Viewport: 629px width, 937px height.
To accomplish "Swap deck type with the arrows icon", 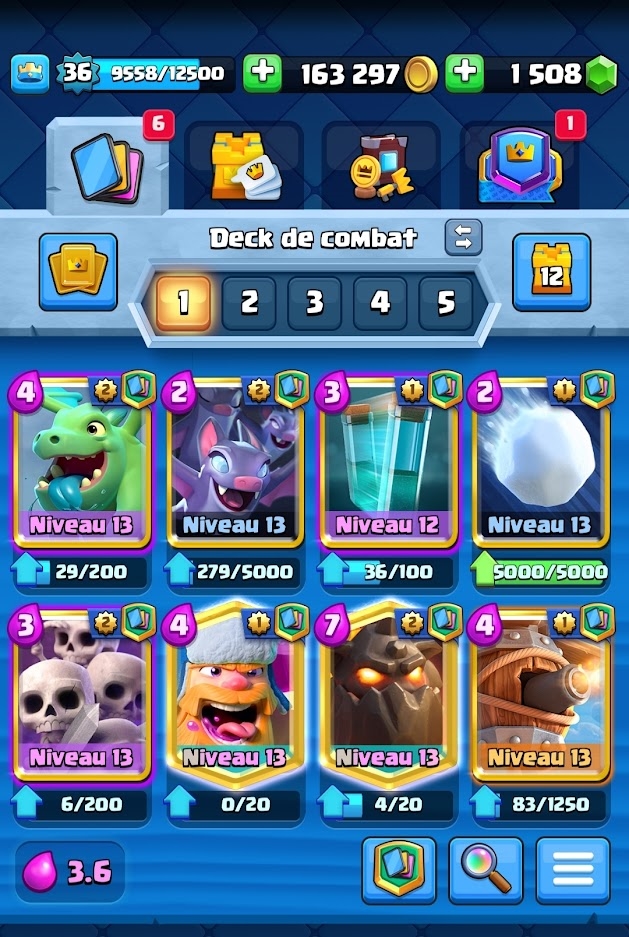I will pos(464,237).
